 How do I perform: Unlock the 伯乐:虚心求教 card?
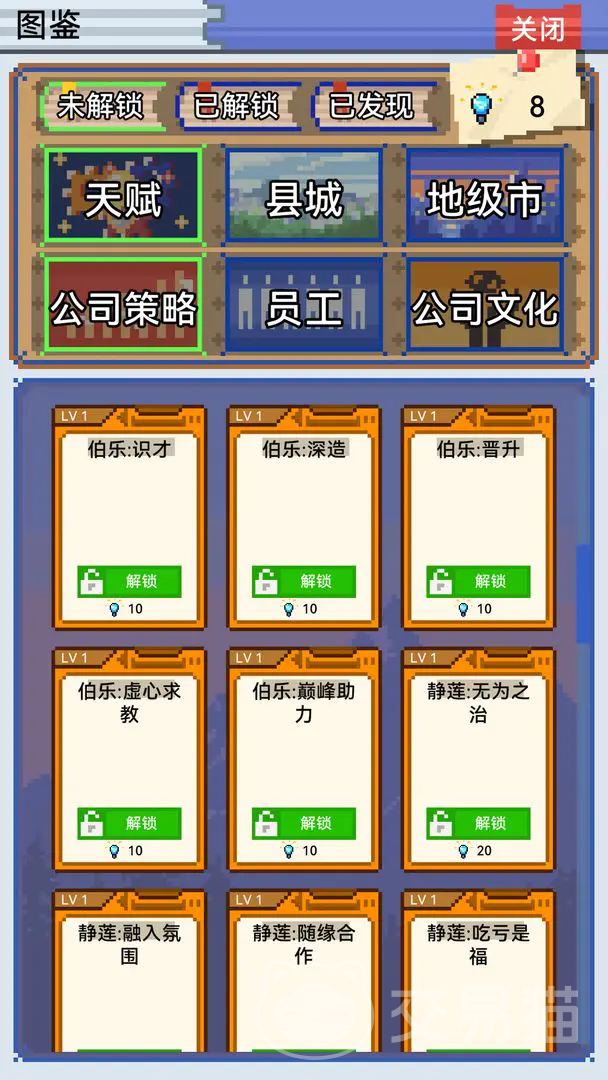point(130,823)
